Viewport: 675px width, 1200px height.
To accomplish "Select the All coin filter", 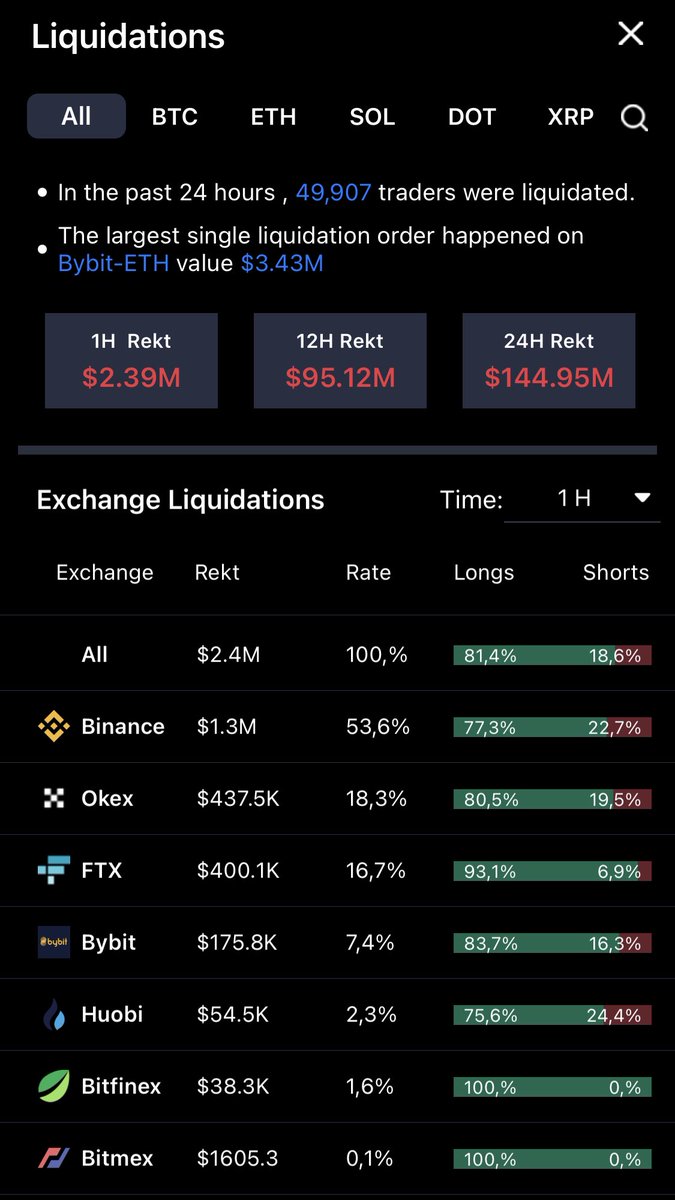I will [76, 116].
